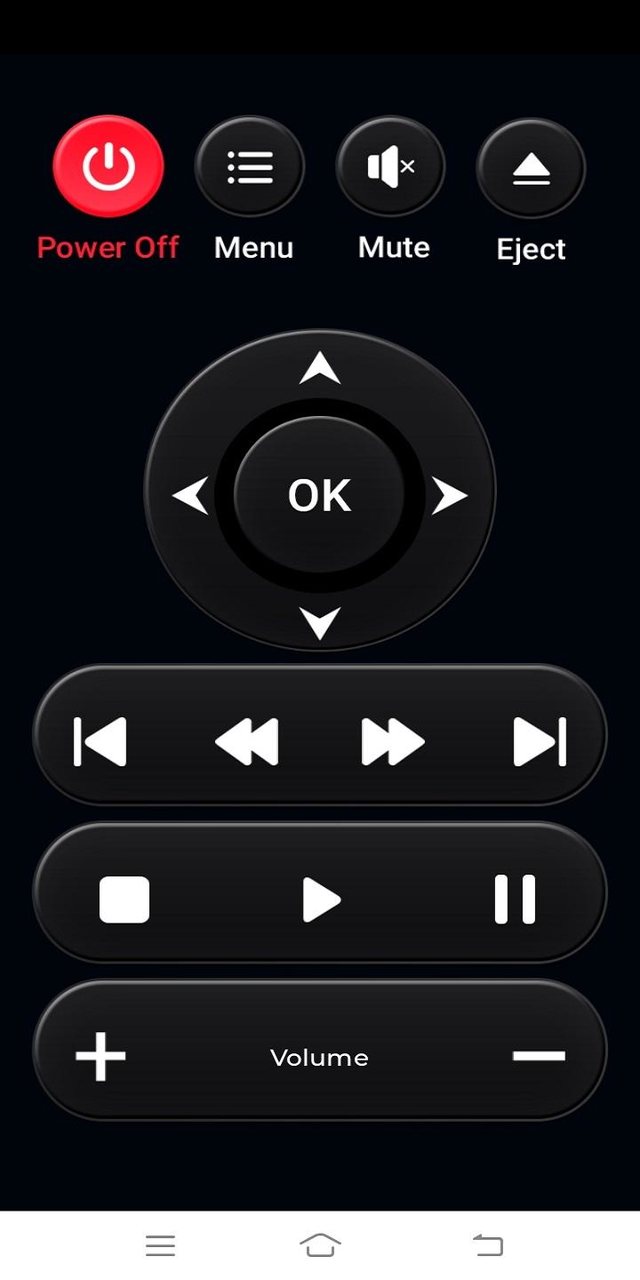Decrease volume with the minus button
640x1280 pixels.
pos(539,1056)
